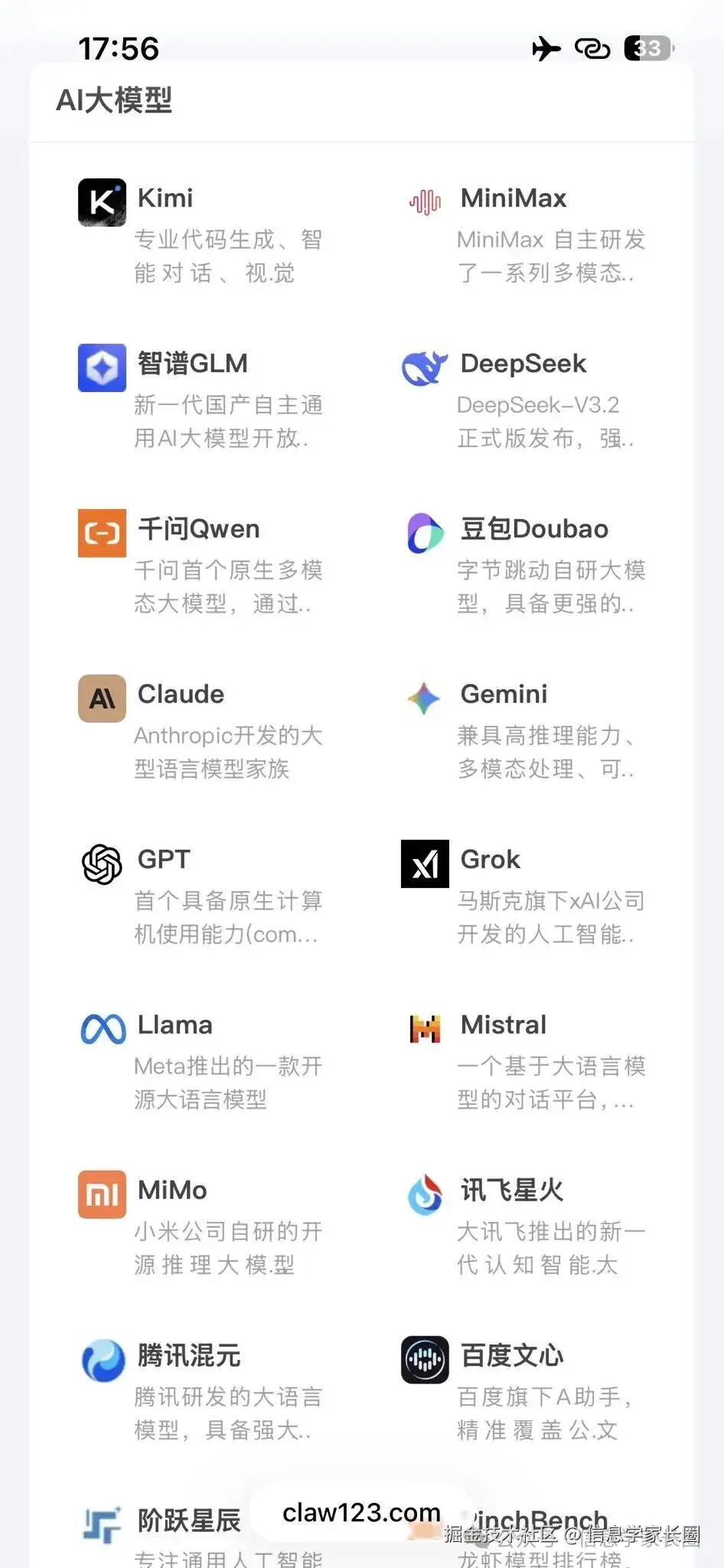Click the 豆包Doubao colorful icon
This screenshot has width=724, height=1568.
pyautogui.click(x=425, y=532)
